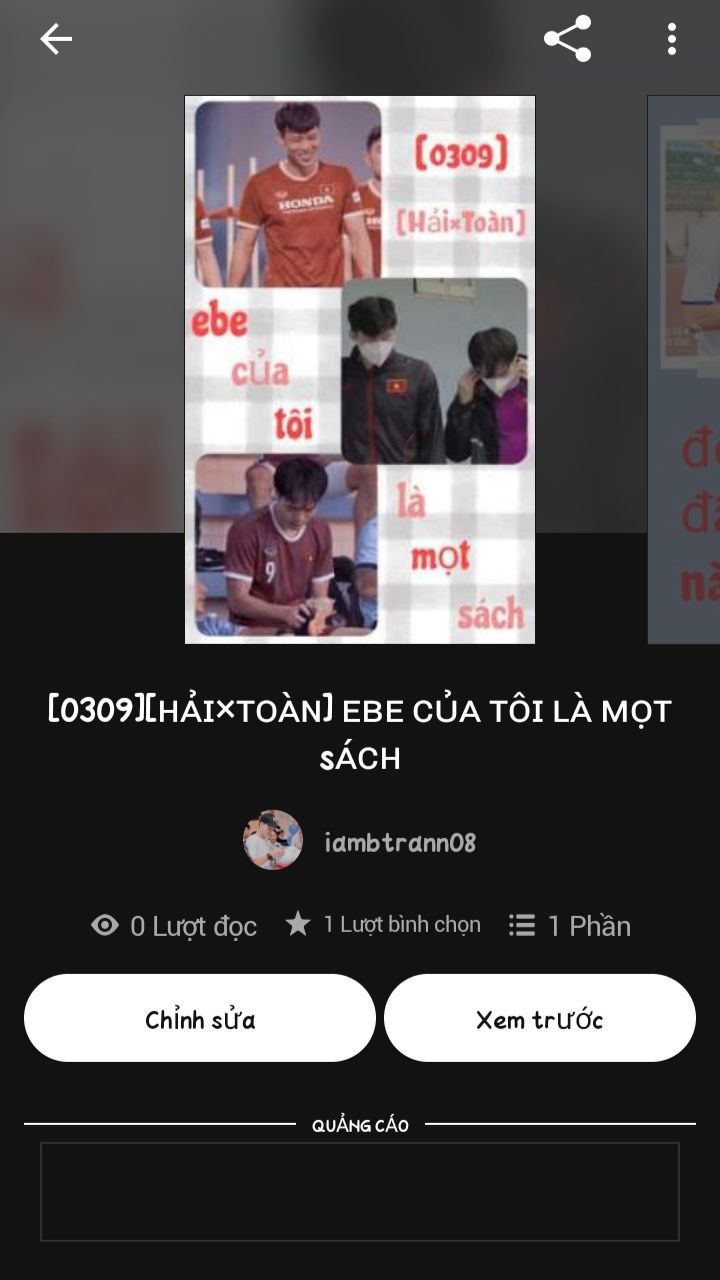Screen dimensions: 720x1280
Task: Go back using the arrow icon
Action: [56, 40]
